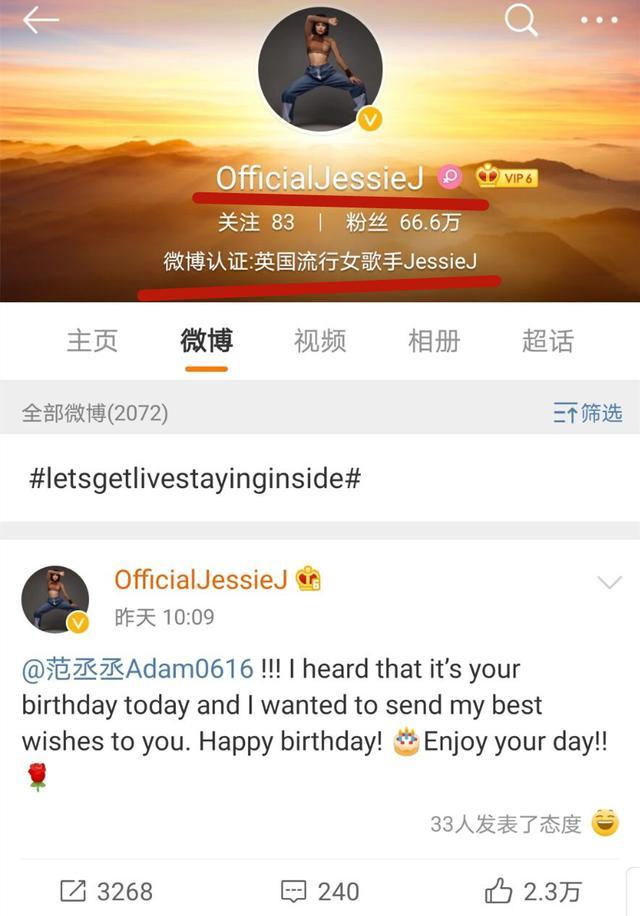The width and height of the screenshot is (640, 916).
Task: Like the birthday post (2.3万)
Action: [532, 890]
